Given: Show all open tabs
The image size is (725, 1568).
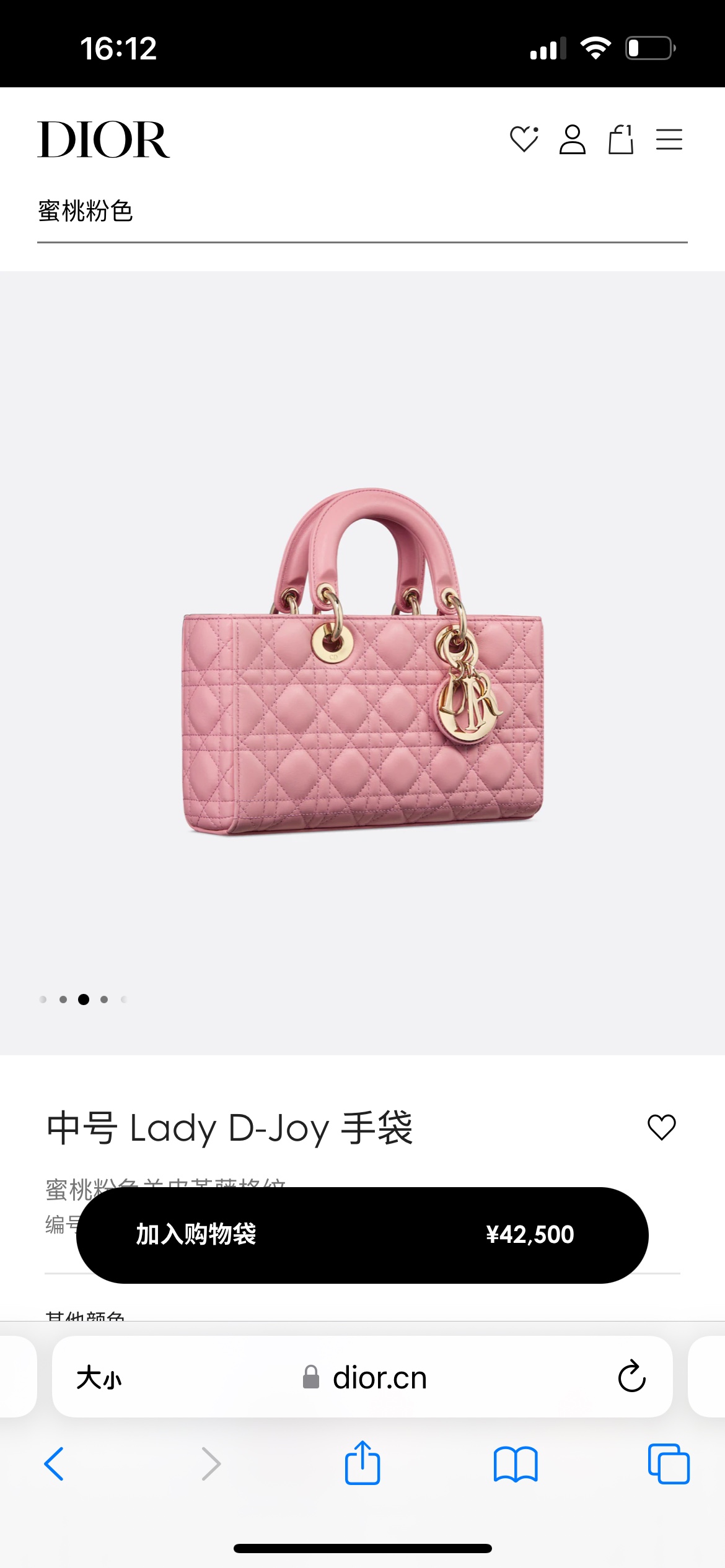Looking at the screenshot, I should pos(668,1464).
